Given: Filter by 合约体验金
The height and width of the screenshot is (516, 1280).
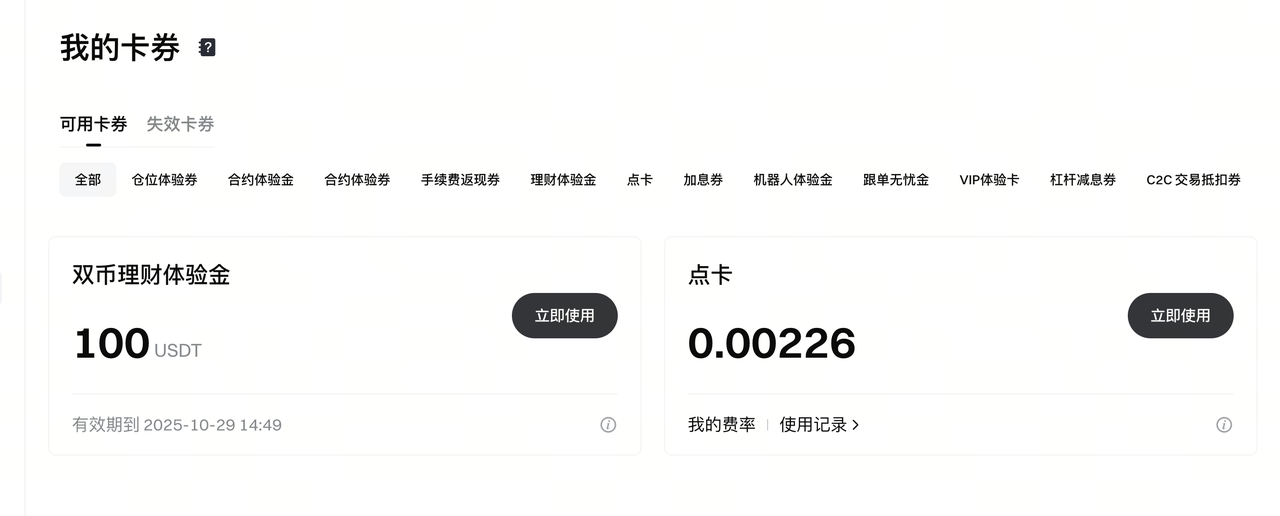Looking at the screenshot, I should pos(261,180).
